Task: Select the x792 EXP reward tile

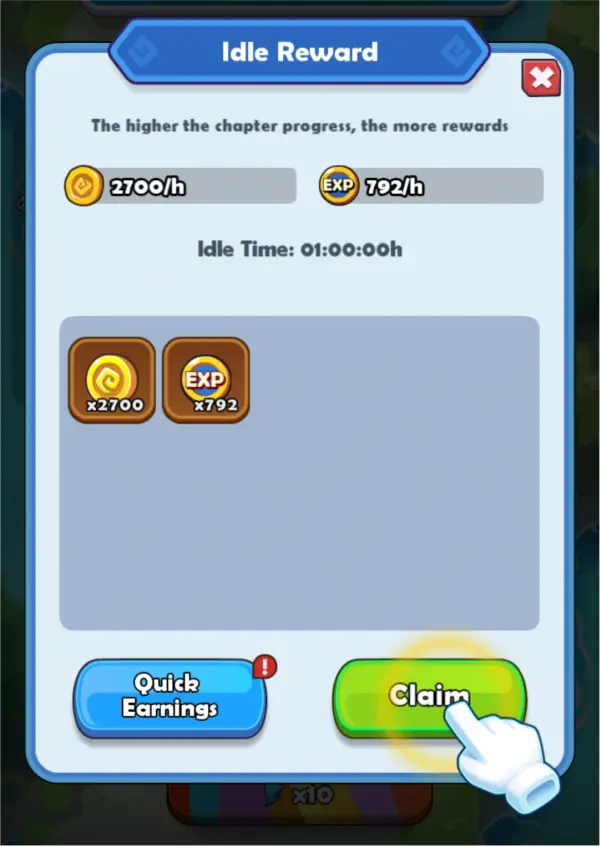Action: coord(206,380)
